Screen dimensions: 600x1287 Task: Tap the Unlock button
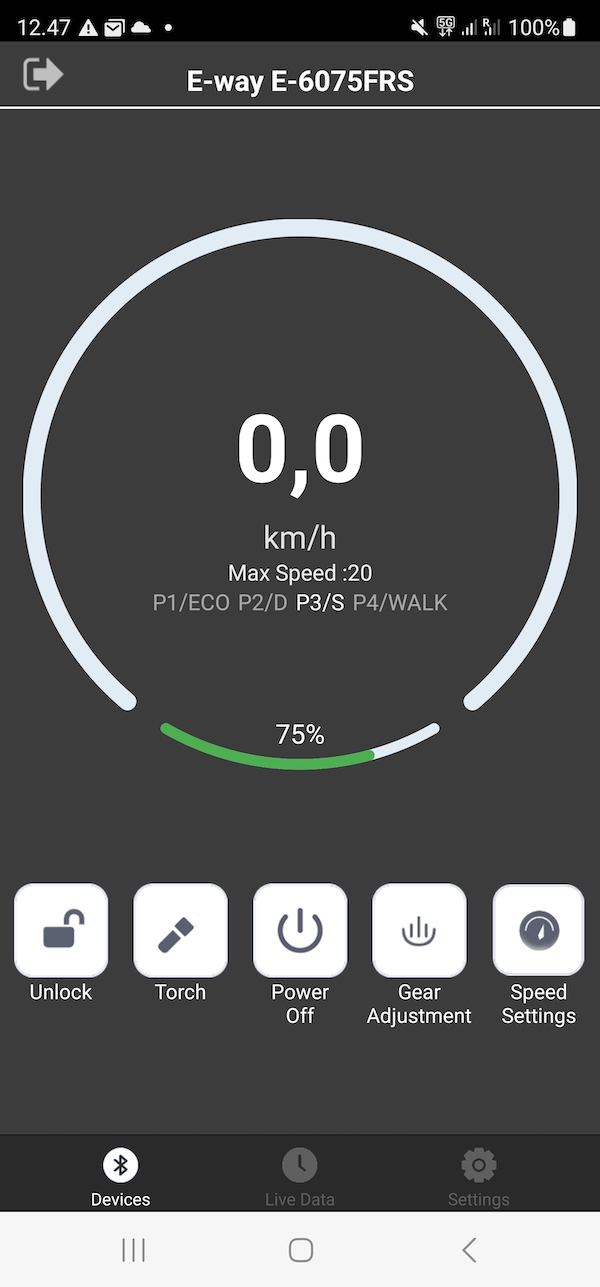[61, 930]
